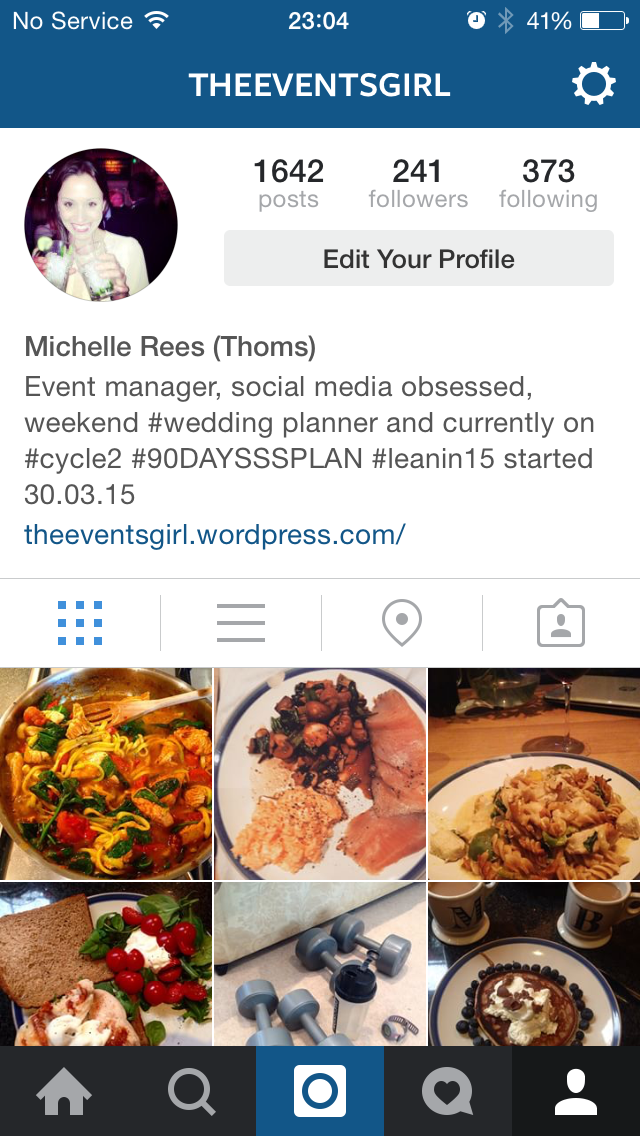
Task: Open the bread and tomato salad photo
Action: click(106, 964)
